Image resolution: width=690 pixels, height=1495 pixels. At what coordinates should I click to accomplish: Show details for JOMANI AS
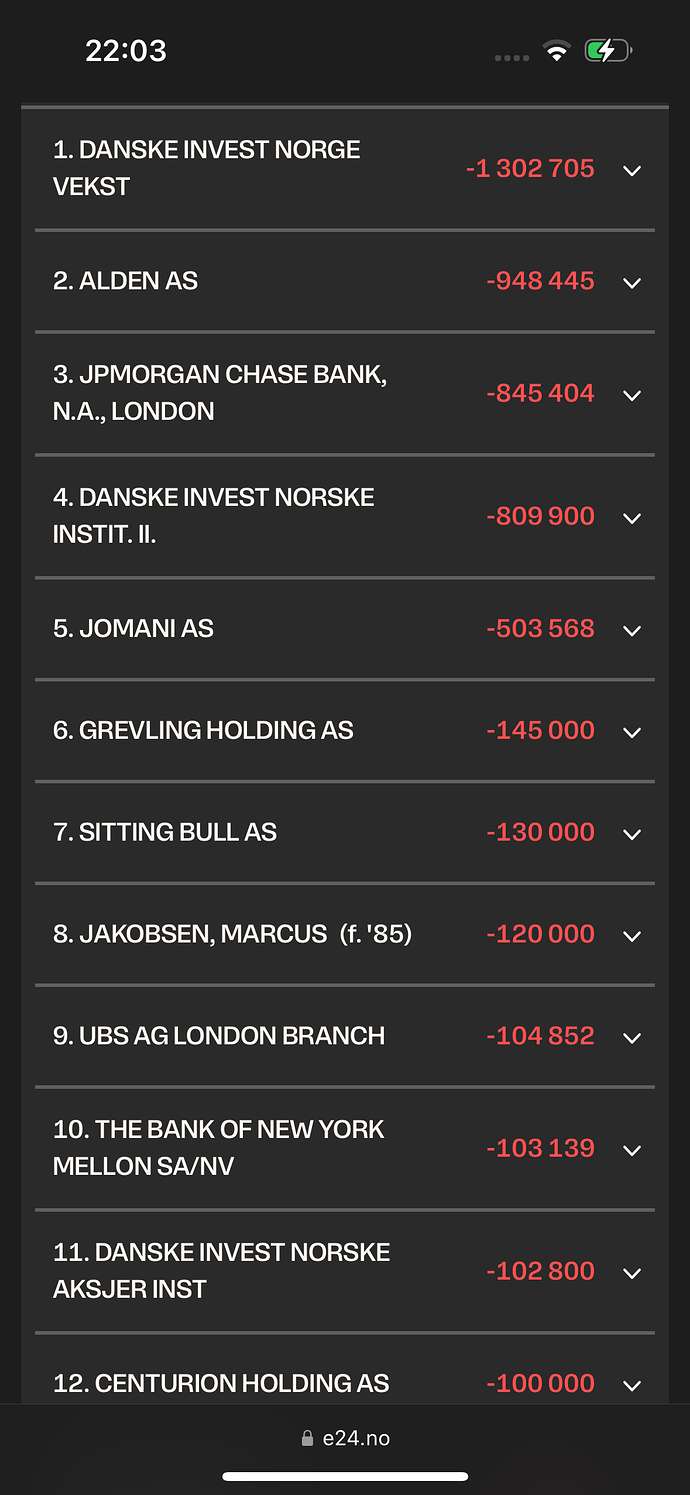pos(631,630)
